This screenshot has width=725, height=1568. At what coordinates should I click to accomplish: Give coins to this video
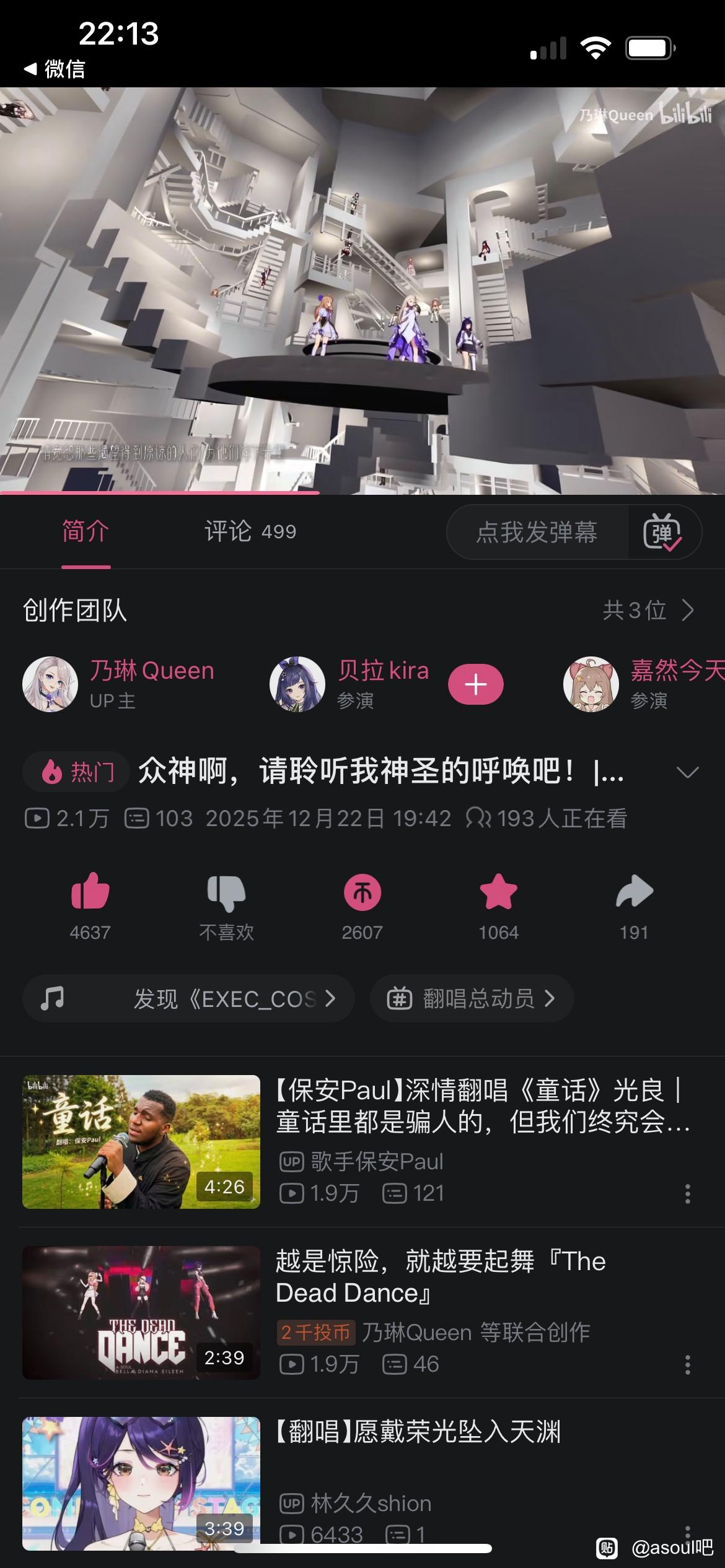pyautogui.click(x=362, y=892)
